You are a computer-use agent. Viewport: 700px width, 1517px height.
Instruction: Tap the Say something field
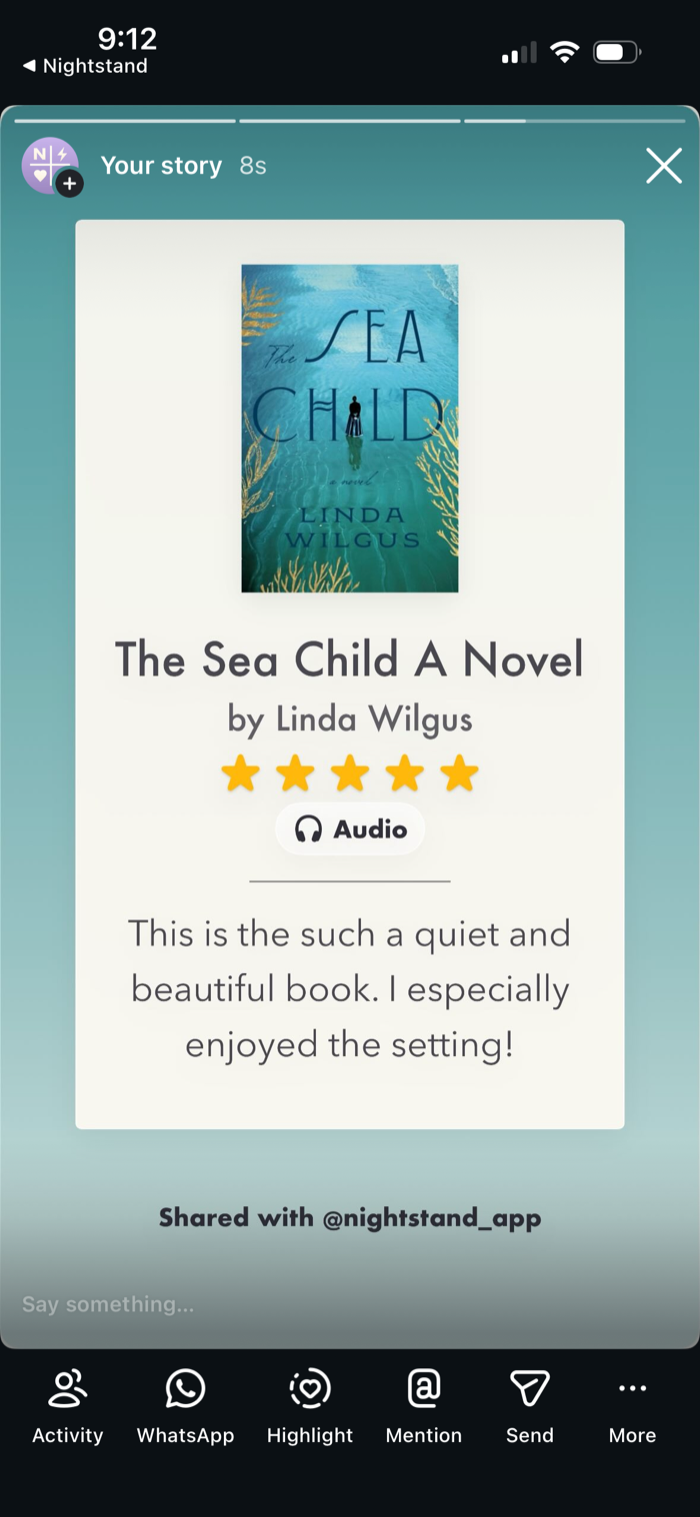tap(350, 1304)
